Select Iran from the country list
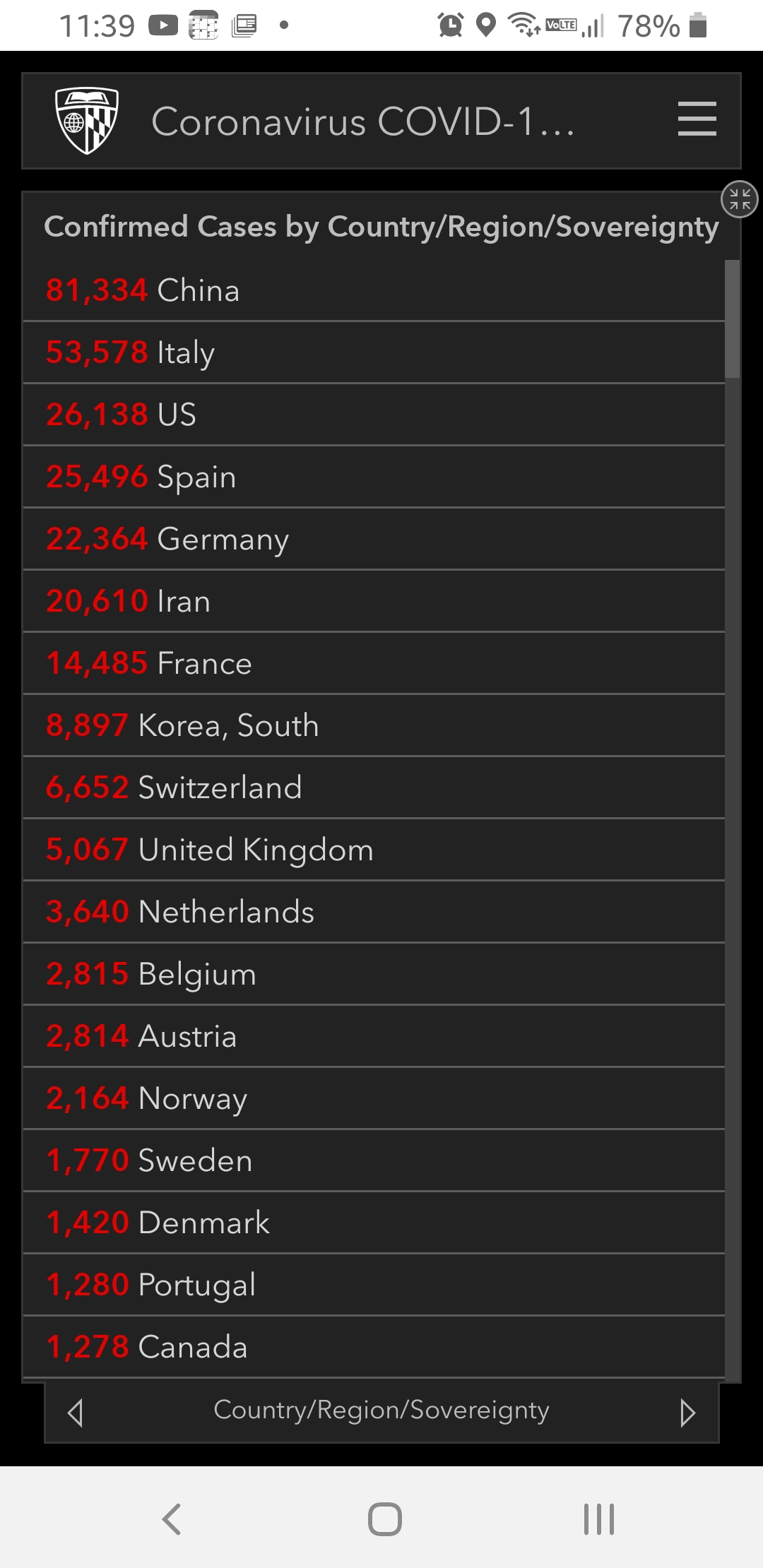Viewport: 763px width, 1568px height. (x=374, y=601)
